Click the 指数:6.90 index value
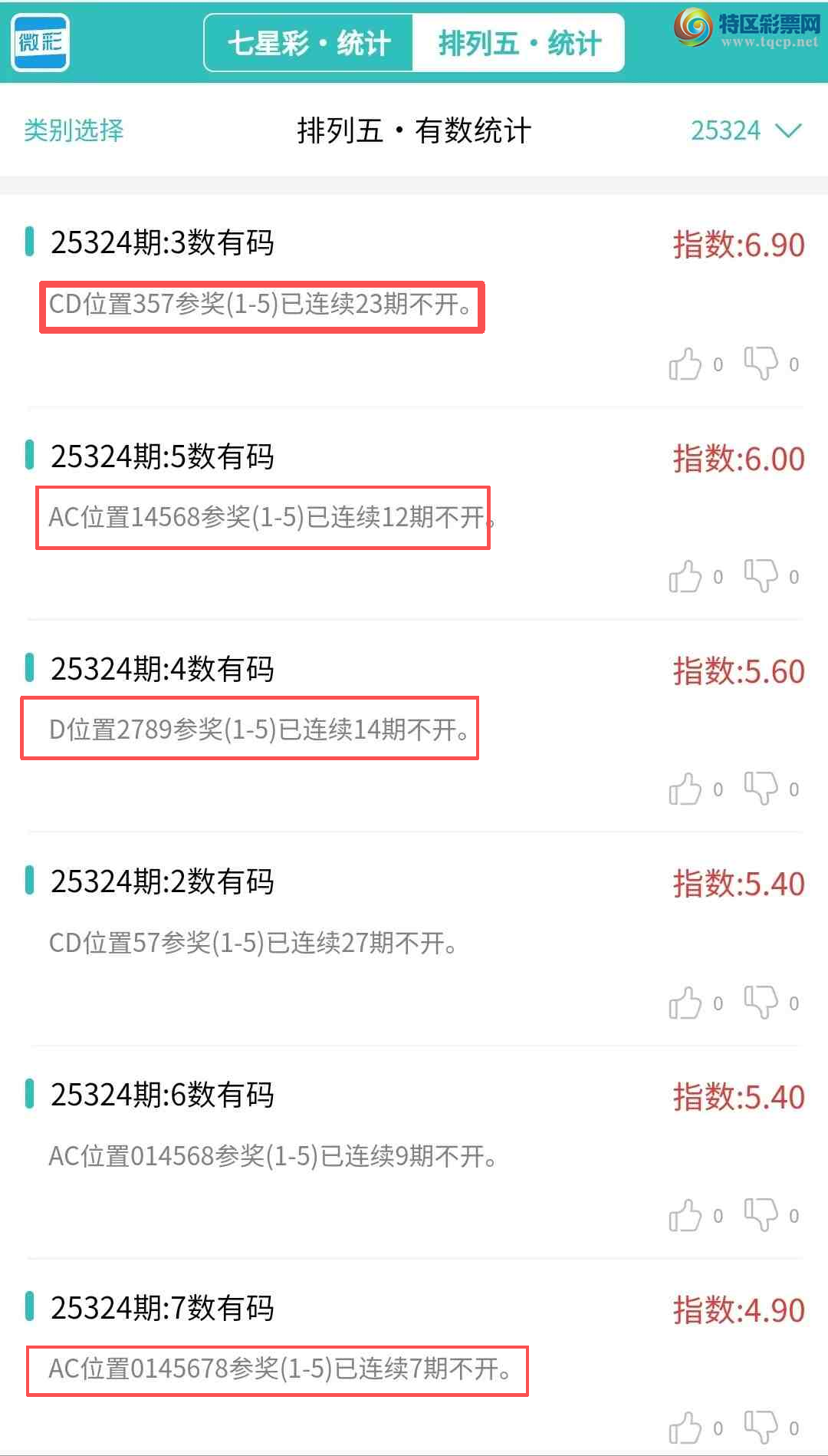828x1456 pixels. coord(738,245)
